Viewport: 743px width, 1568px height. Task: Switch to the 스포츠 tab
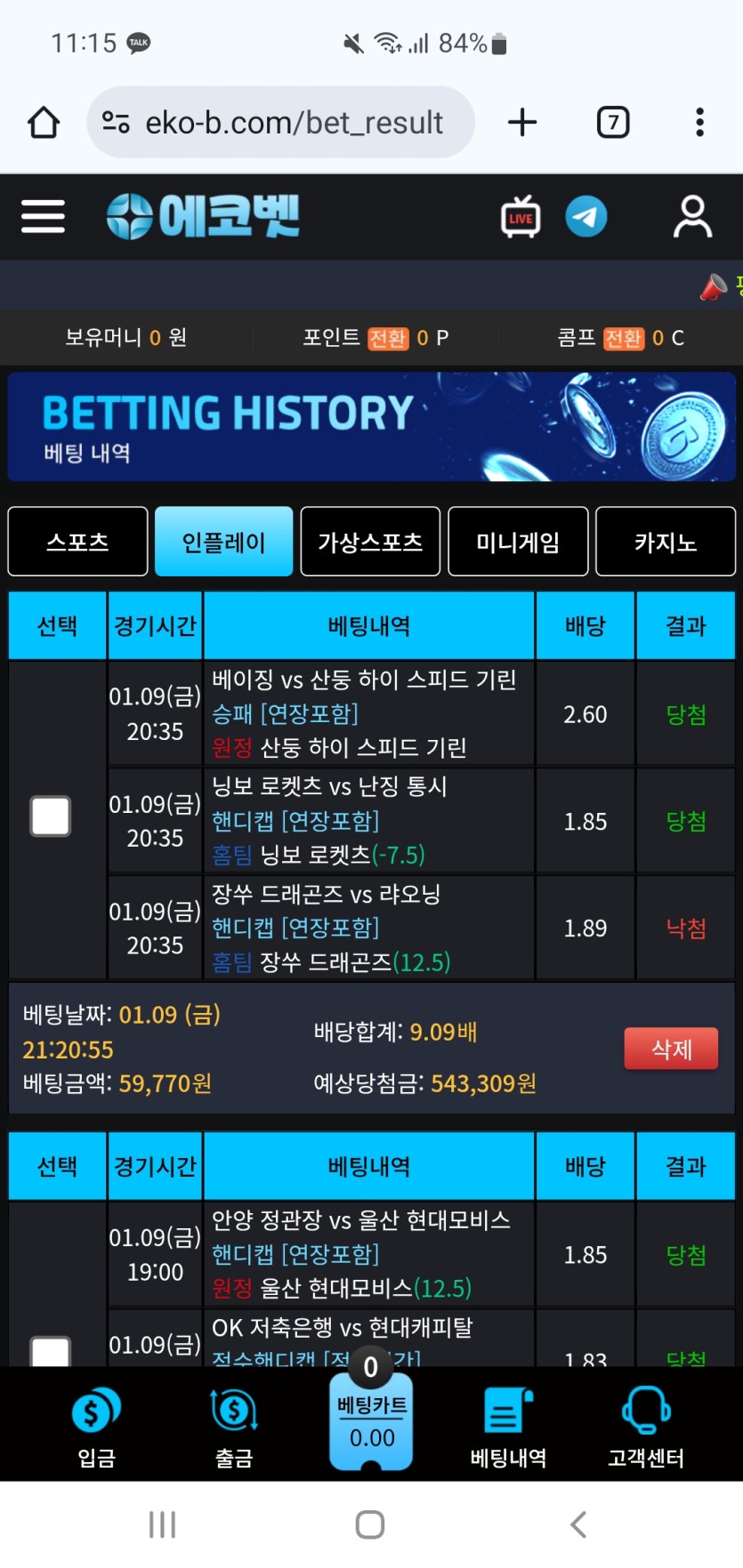(77, 542)
